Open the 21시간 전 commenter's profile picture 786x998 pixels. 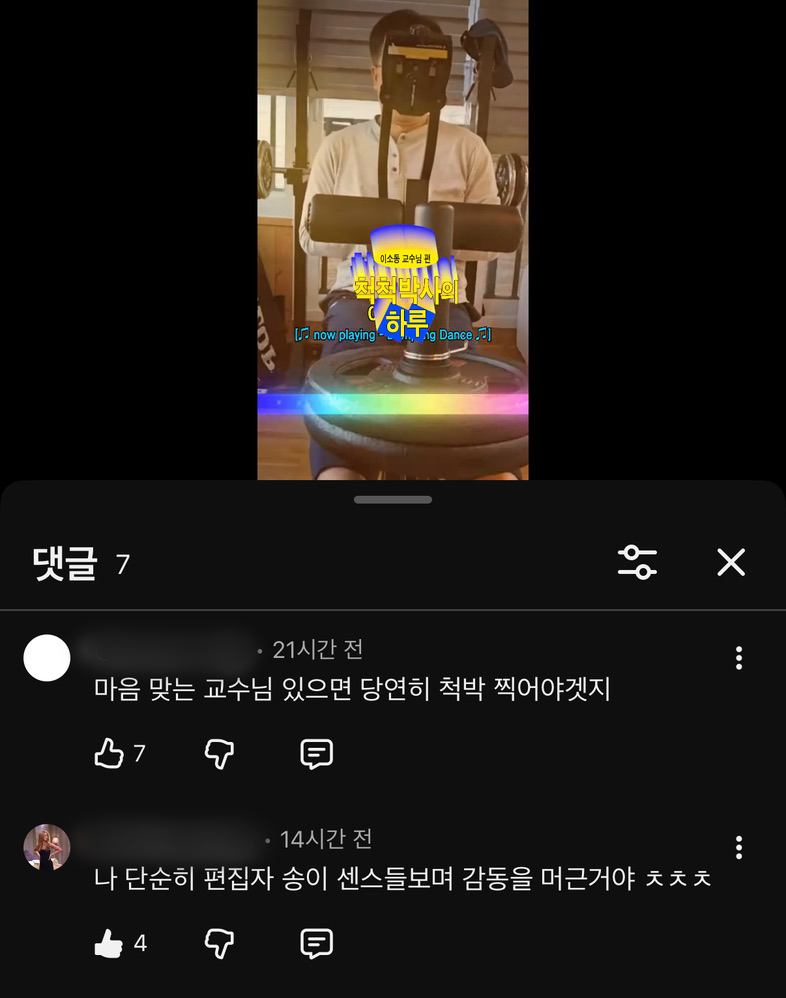coord(47,657)
